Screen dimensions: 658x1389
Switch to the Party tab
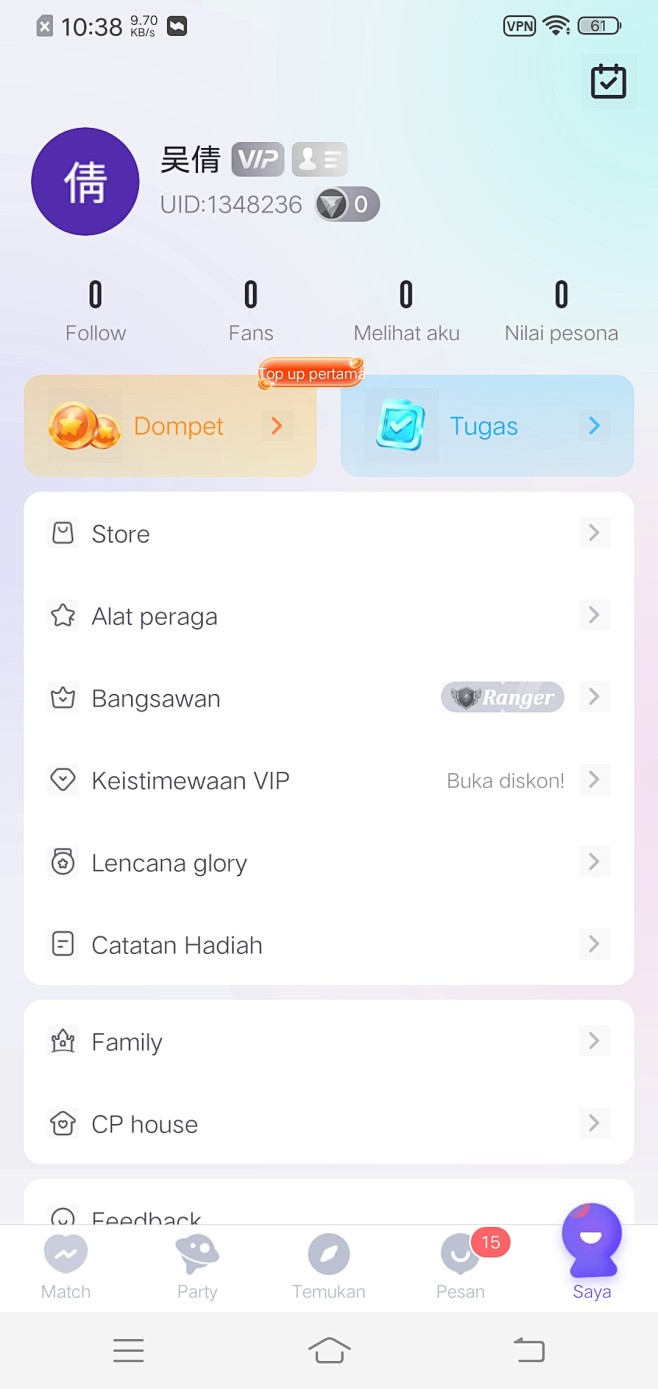pos(197,1267)
